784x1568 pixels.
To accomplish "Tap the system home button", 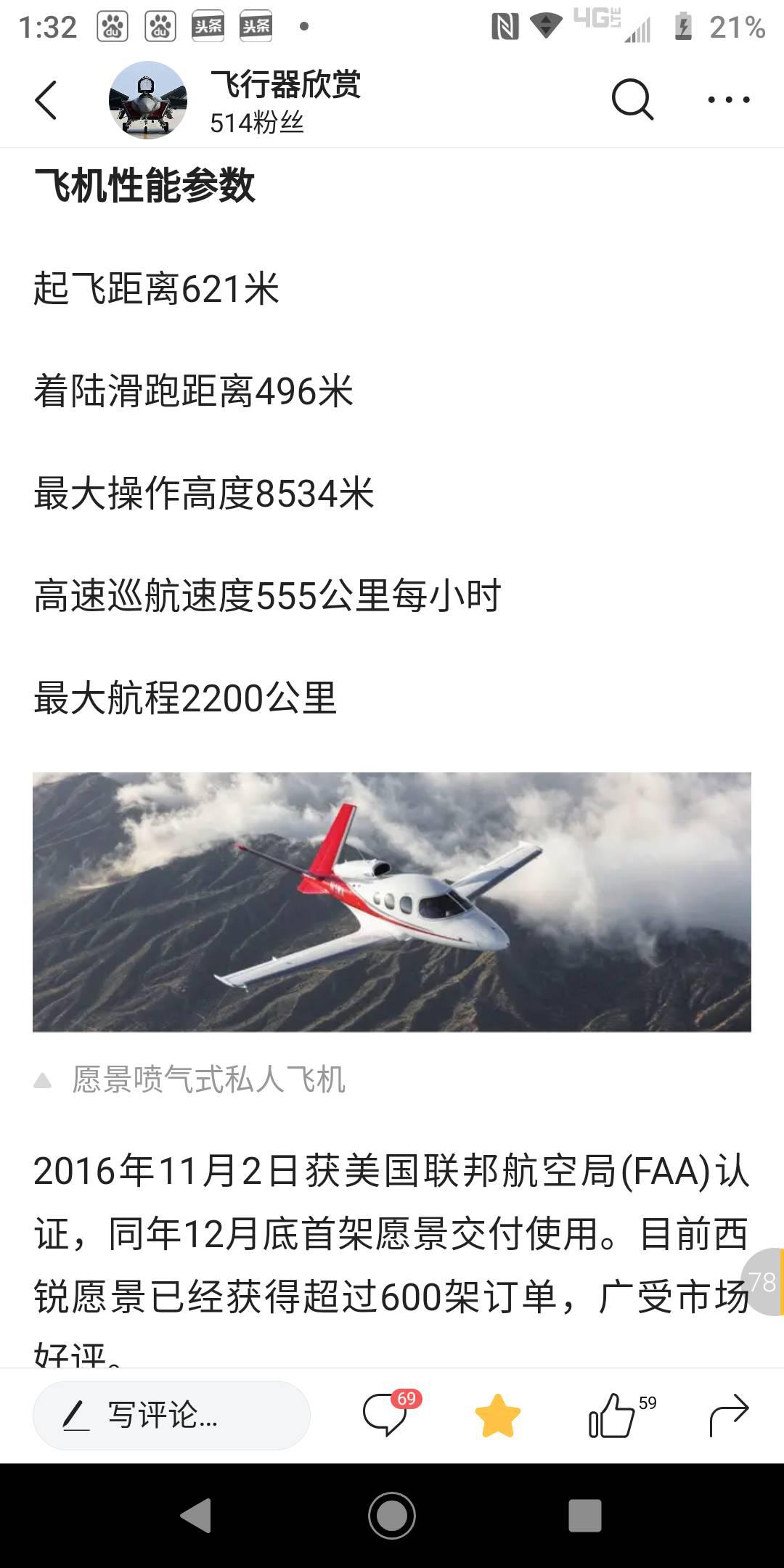I will point(392,1516).
